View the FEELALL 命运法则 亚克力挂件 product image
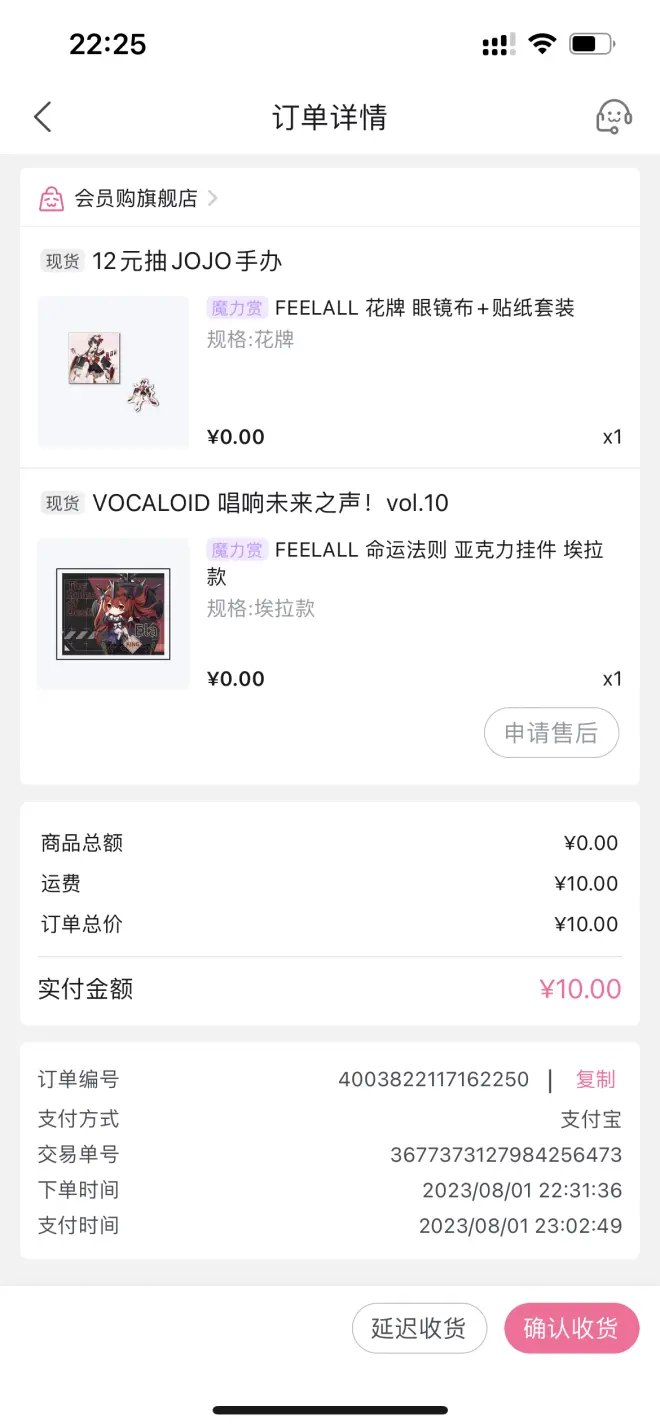 coord(113,614)
